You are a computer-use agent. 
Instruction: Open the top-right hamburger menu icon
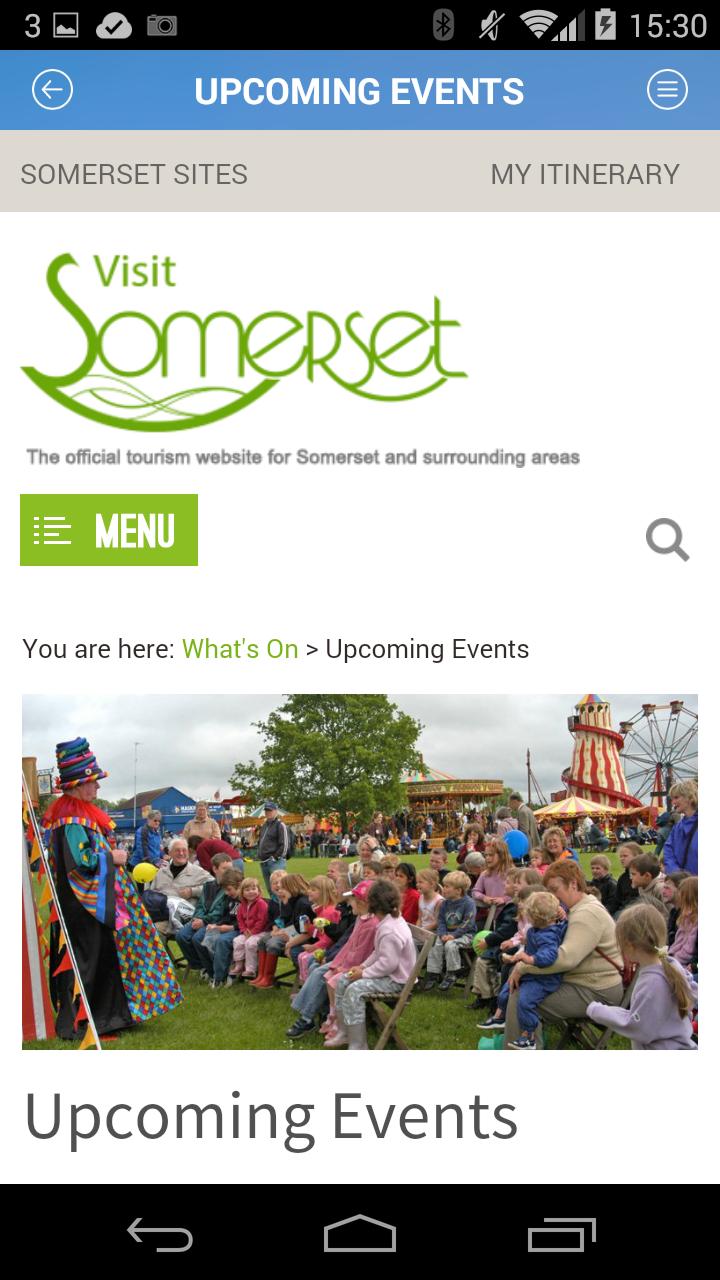pyautogui.click(x=667, y=90)
